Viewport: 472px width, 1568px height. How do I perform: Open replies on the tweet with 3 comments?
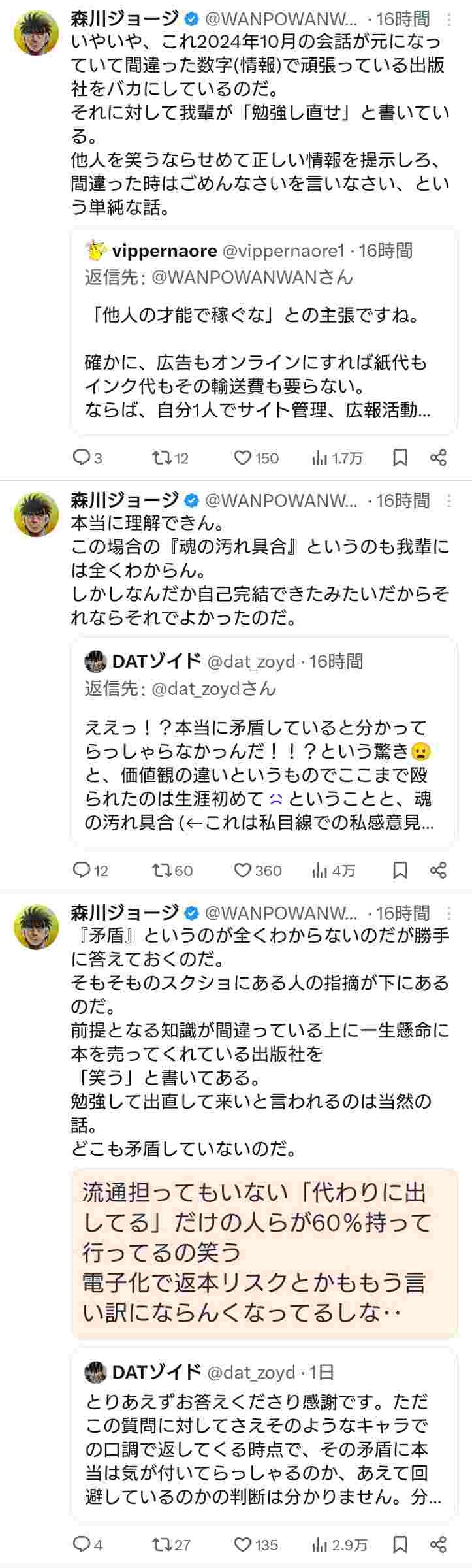pos(81,457)
